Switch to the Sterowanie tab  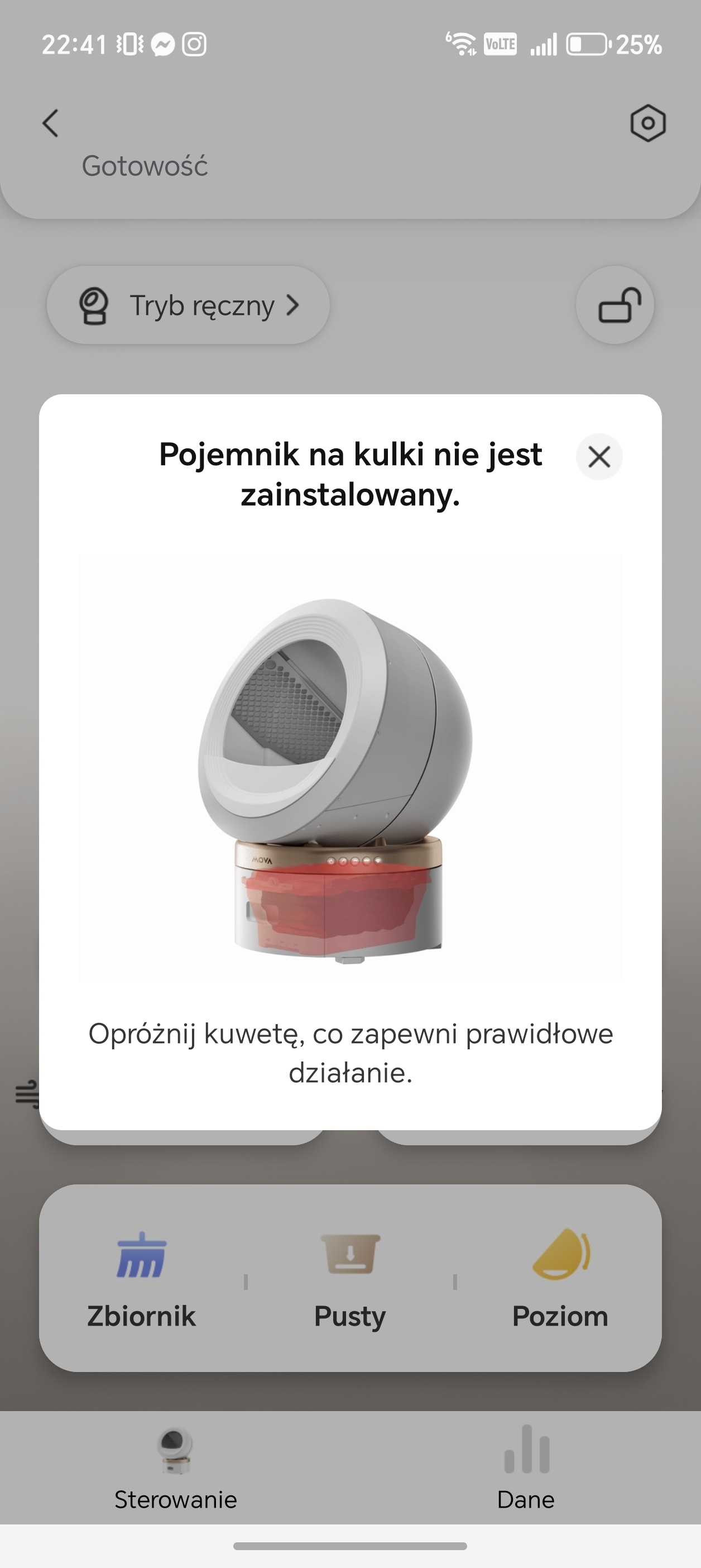[x=175, y=1468]
